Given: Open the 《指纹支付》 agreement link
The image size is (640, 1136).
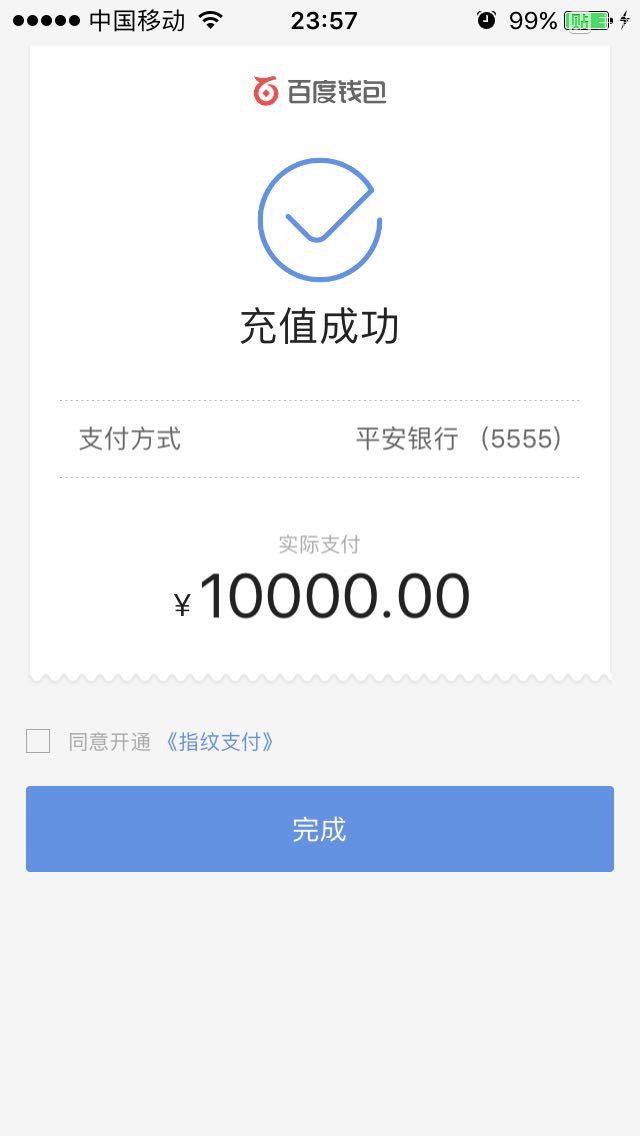Looking at the screenshot, I should click(220, 742).
